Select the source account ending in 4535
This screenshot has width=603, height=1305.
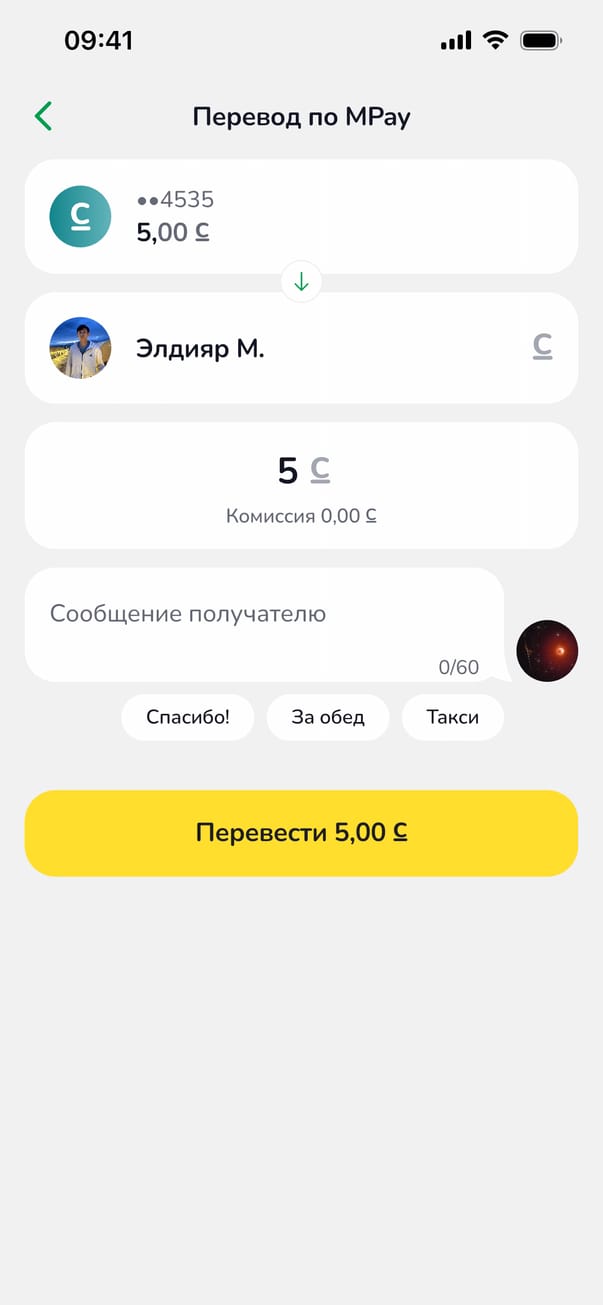point(300,216)
